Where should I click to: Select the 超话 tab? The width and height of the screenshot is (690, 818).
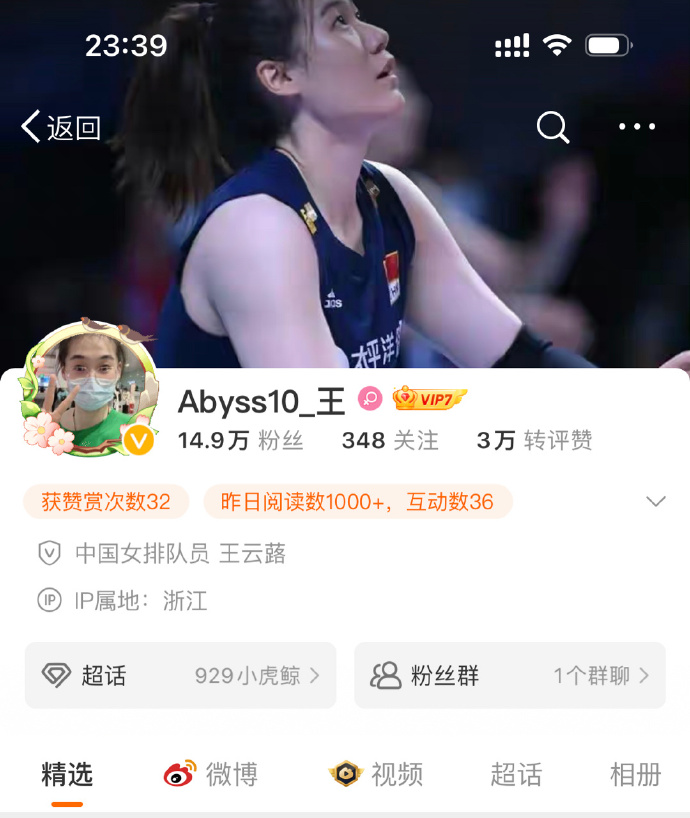click(516, 773)
